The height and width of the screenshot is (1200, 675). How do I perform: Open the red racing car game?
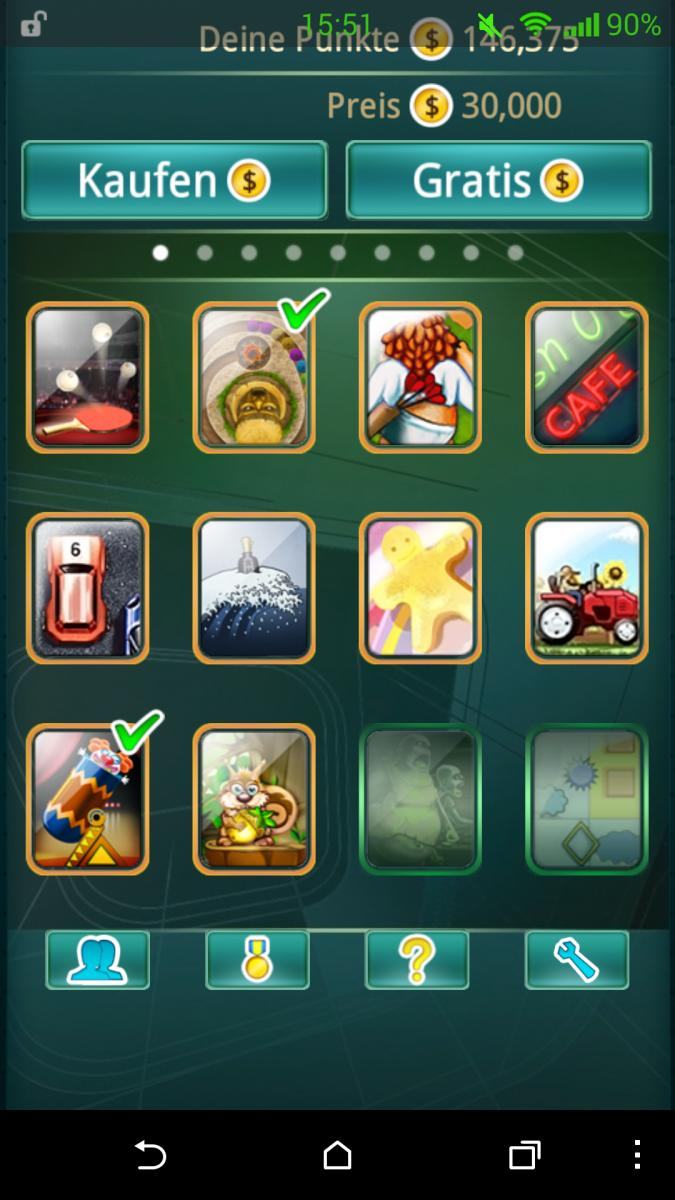88,588
